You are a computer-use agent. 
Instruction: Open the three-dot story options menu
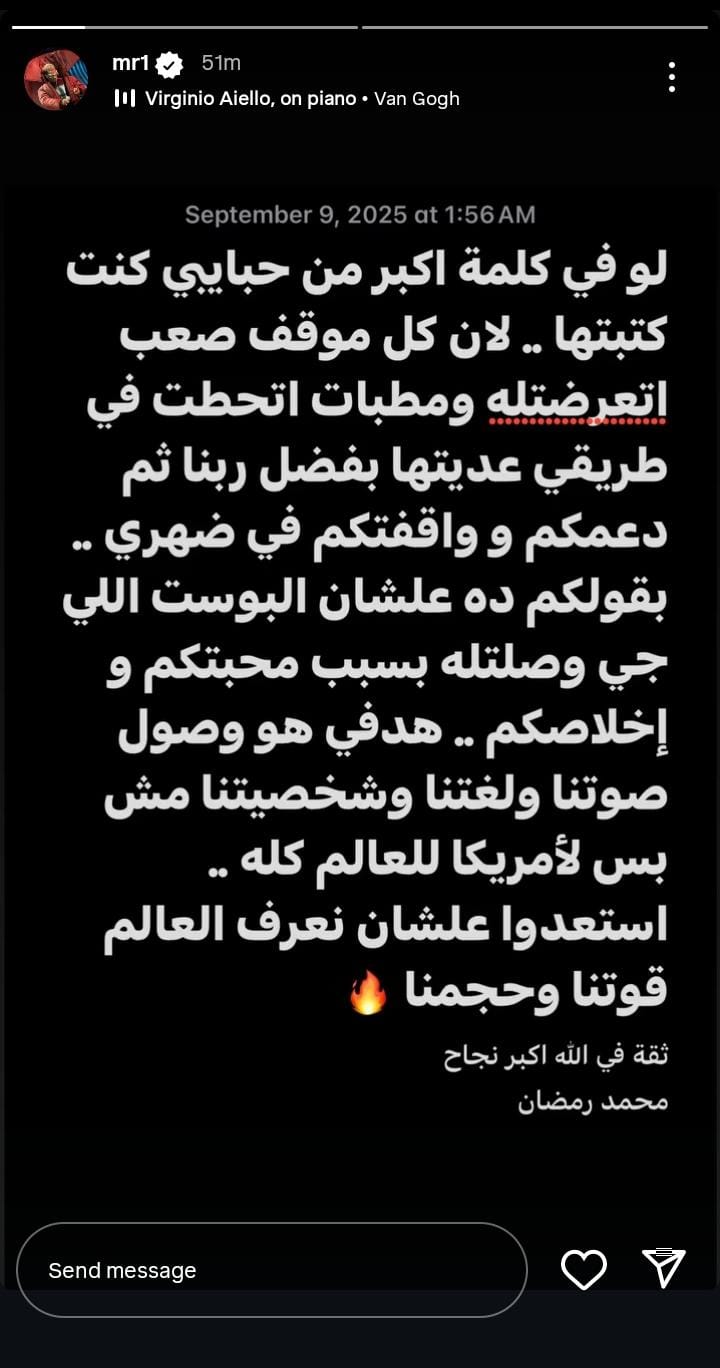671,77
